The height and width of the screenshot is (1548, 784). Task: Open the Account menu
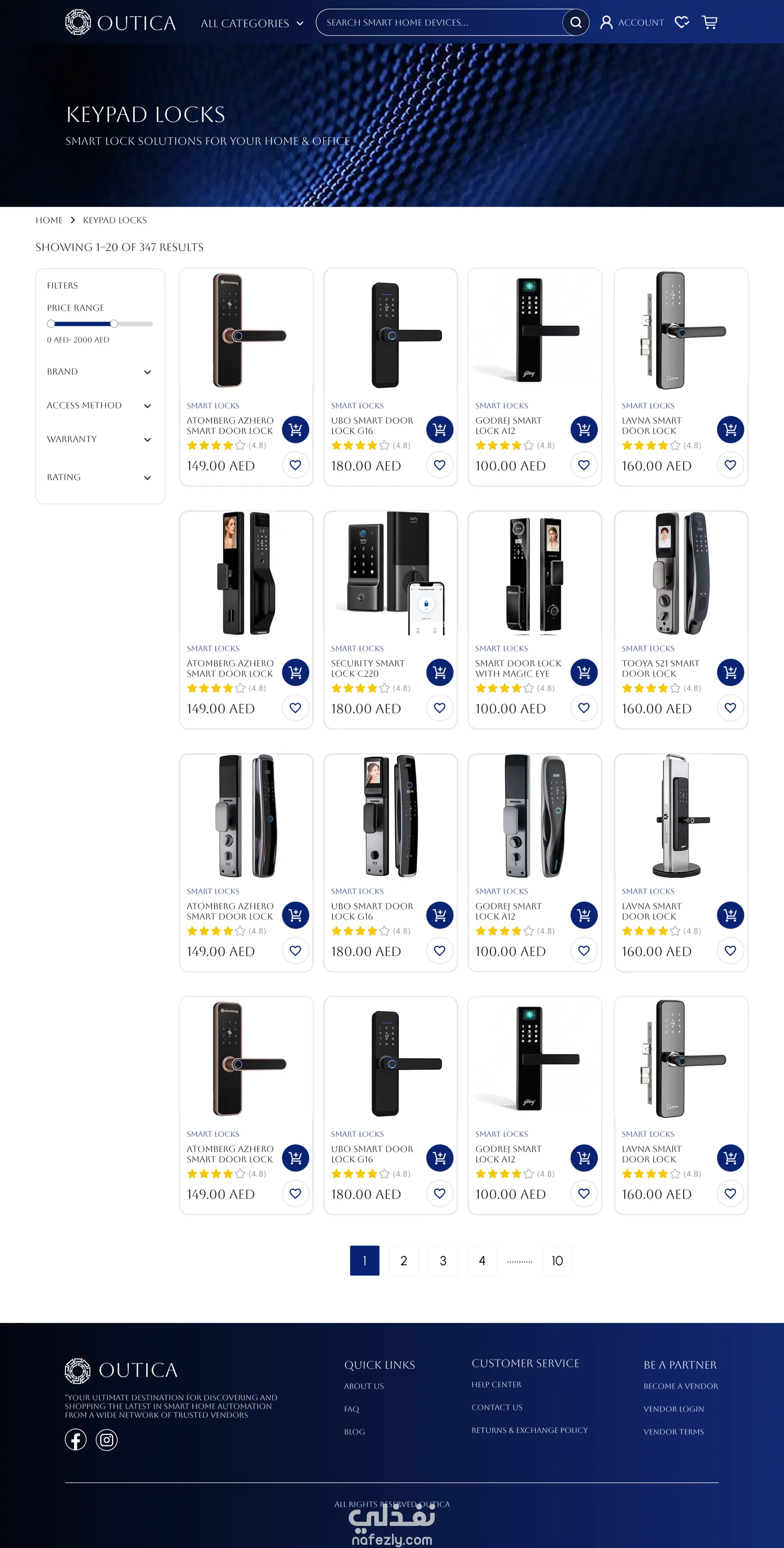click(632, 23)
